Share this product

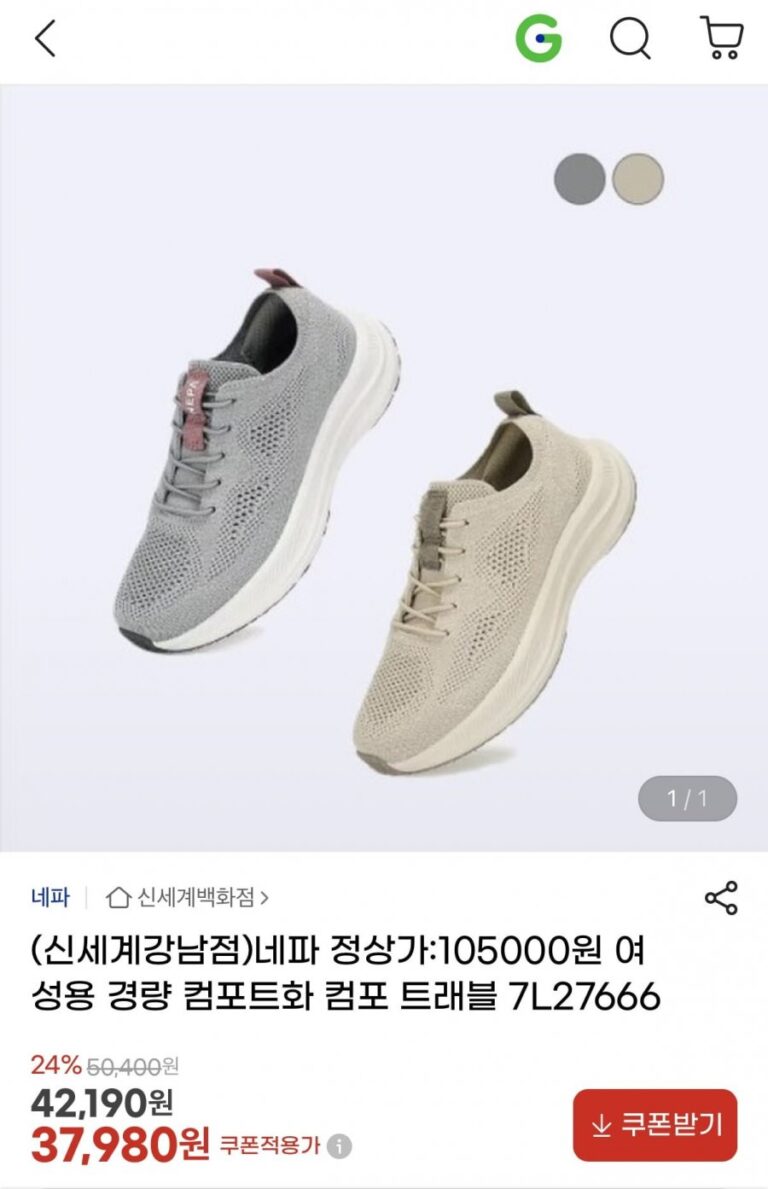point(721,897)
